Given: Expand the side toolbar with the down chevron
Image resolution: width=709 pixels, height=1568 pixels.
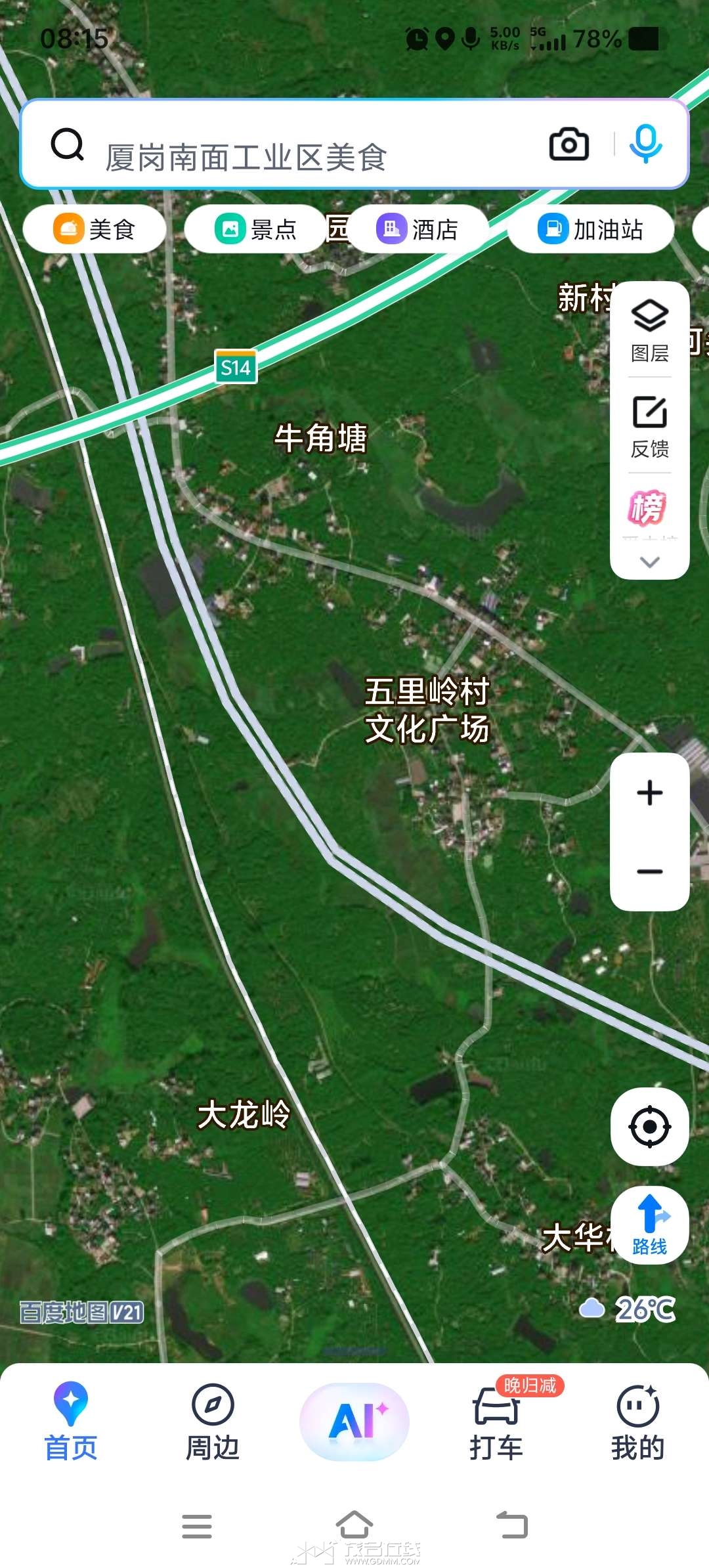Looking at the screenshot, I should tap(650, 562).
